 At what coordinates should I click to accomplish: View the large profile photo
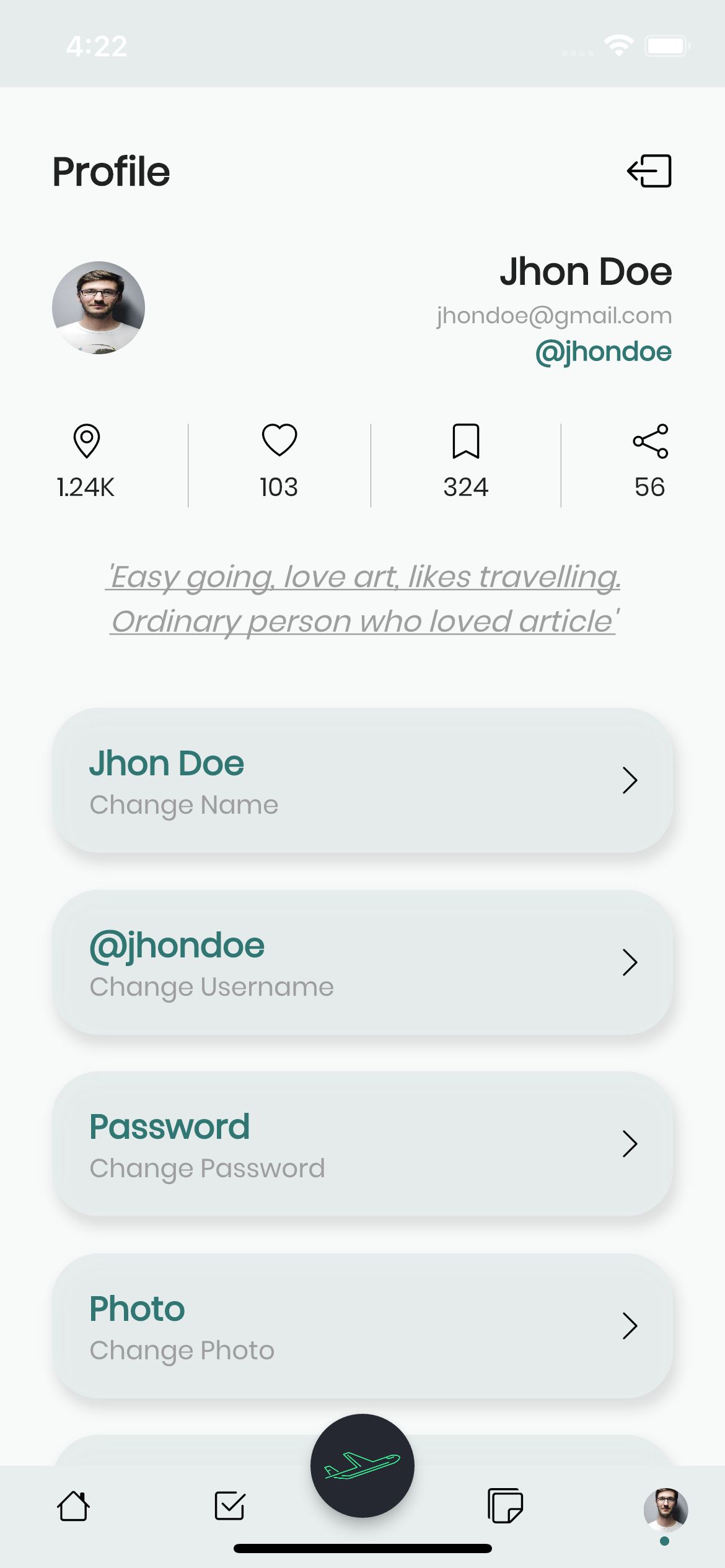[x=99, y=308]
